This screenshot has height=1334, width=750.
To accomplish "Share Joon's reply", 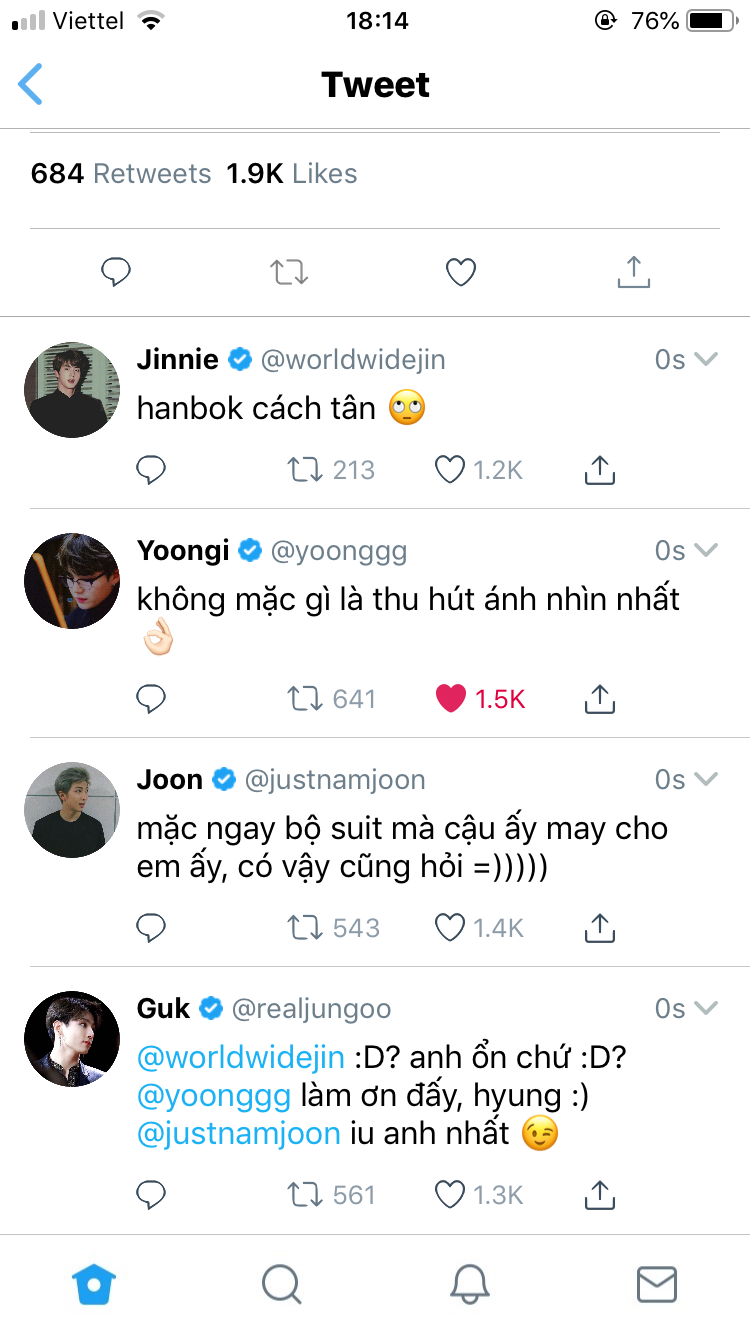I will (x=598, y=928).
